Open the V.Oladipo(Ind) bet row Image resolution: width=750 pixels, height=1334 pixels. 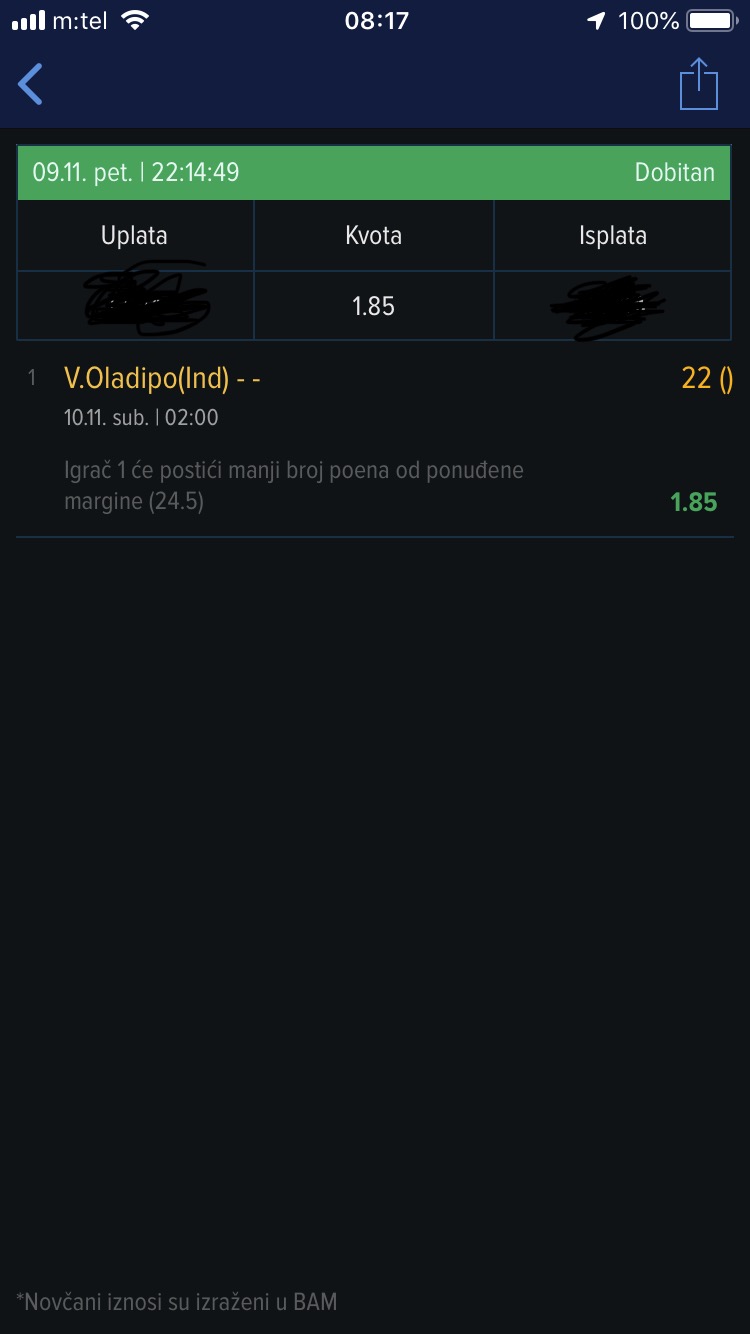click(x=375, y=440)
